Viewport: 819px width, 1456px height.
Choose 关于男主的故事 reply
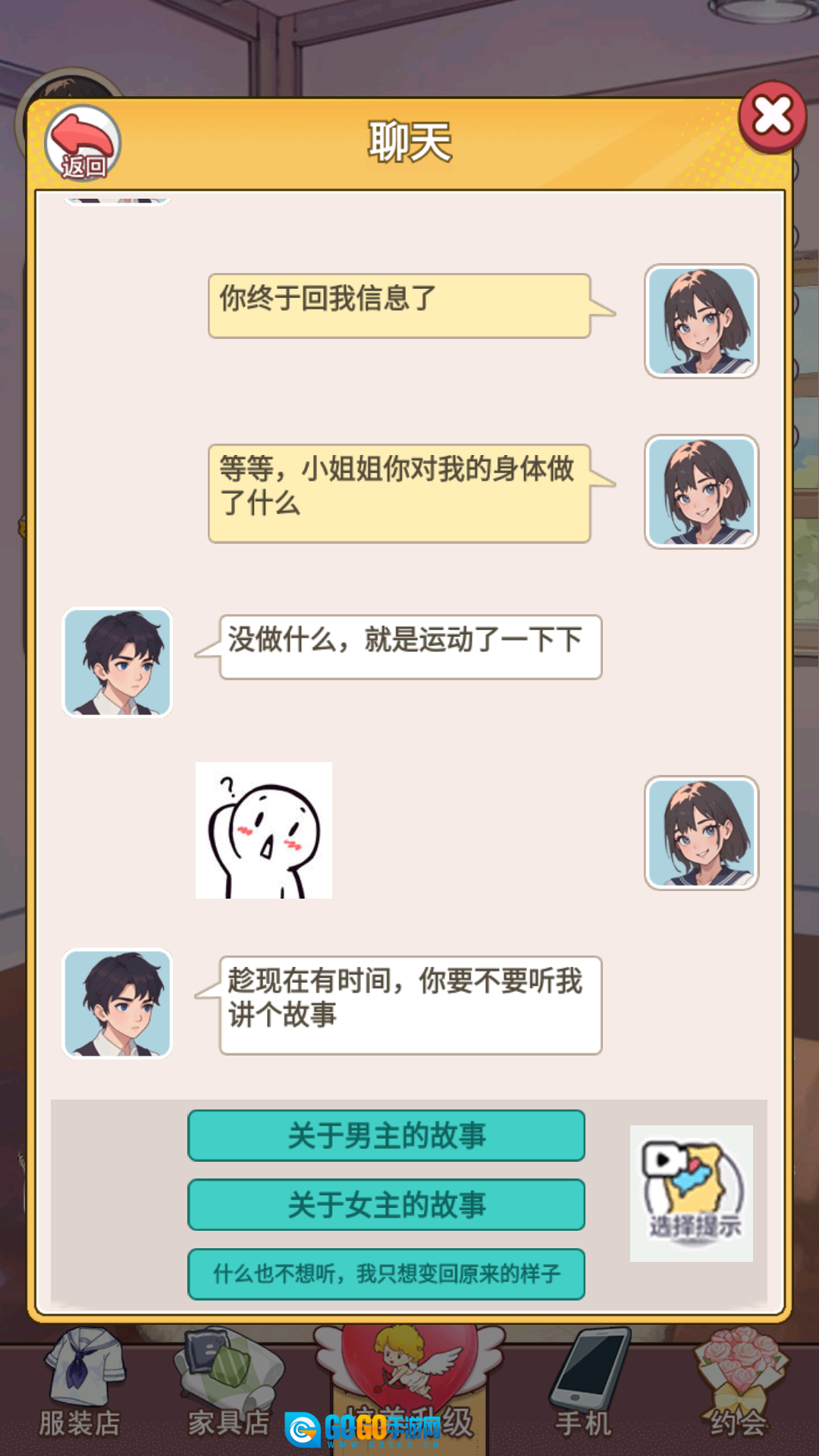pyautogui.click(x=386, y=1135)
